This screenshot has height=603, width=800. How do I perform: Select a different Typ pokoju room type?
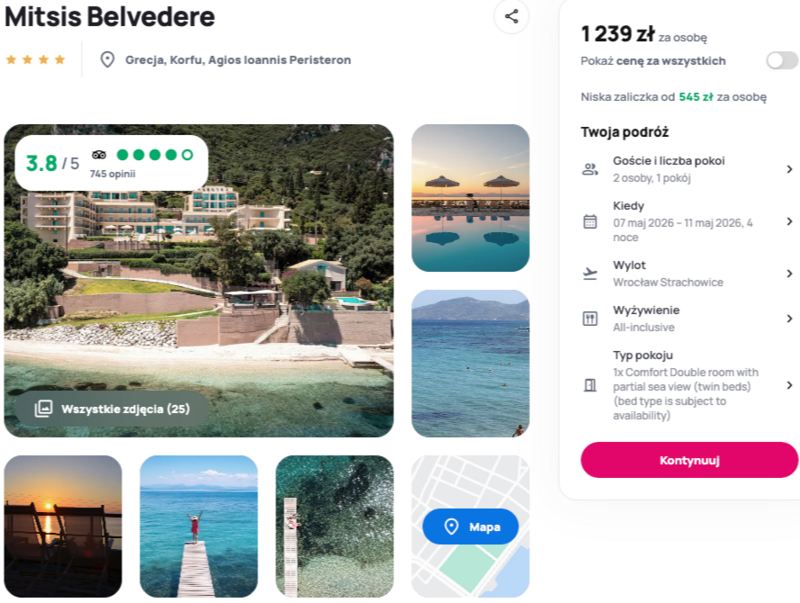689,385
